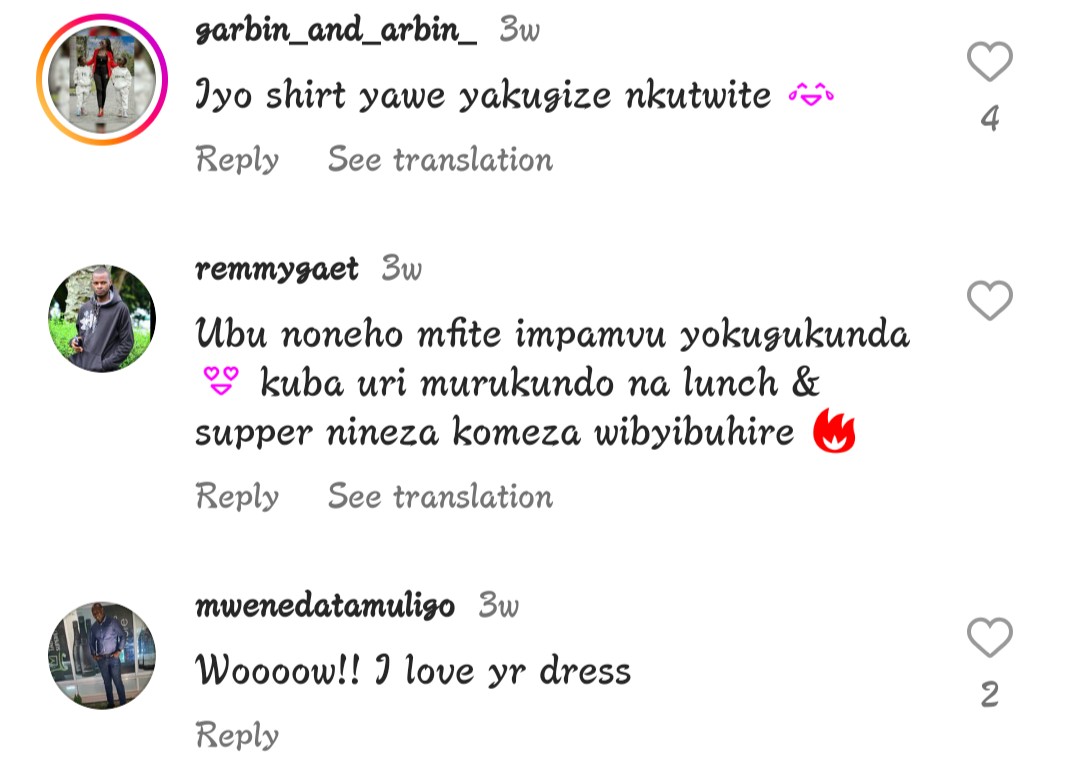The image size is (1080, 766).
Task: Open the remmygaet username
Action: [x=277, y=268]
